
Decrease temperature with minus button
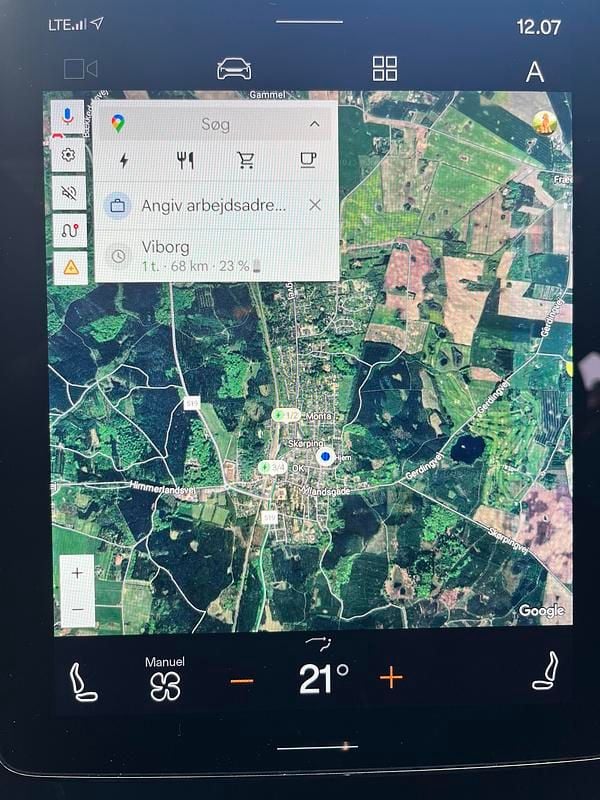tap(242, 682)
